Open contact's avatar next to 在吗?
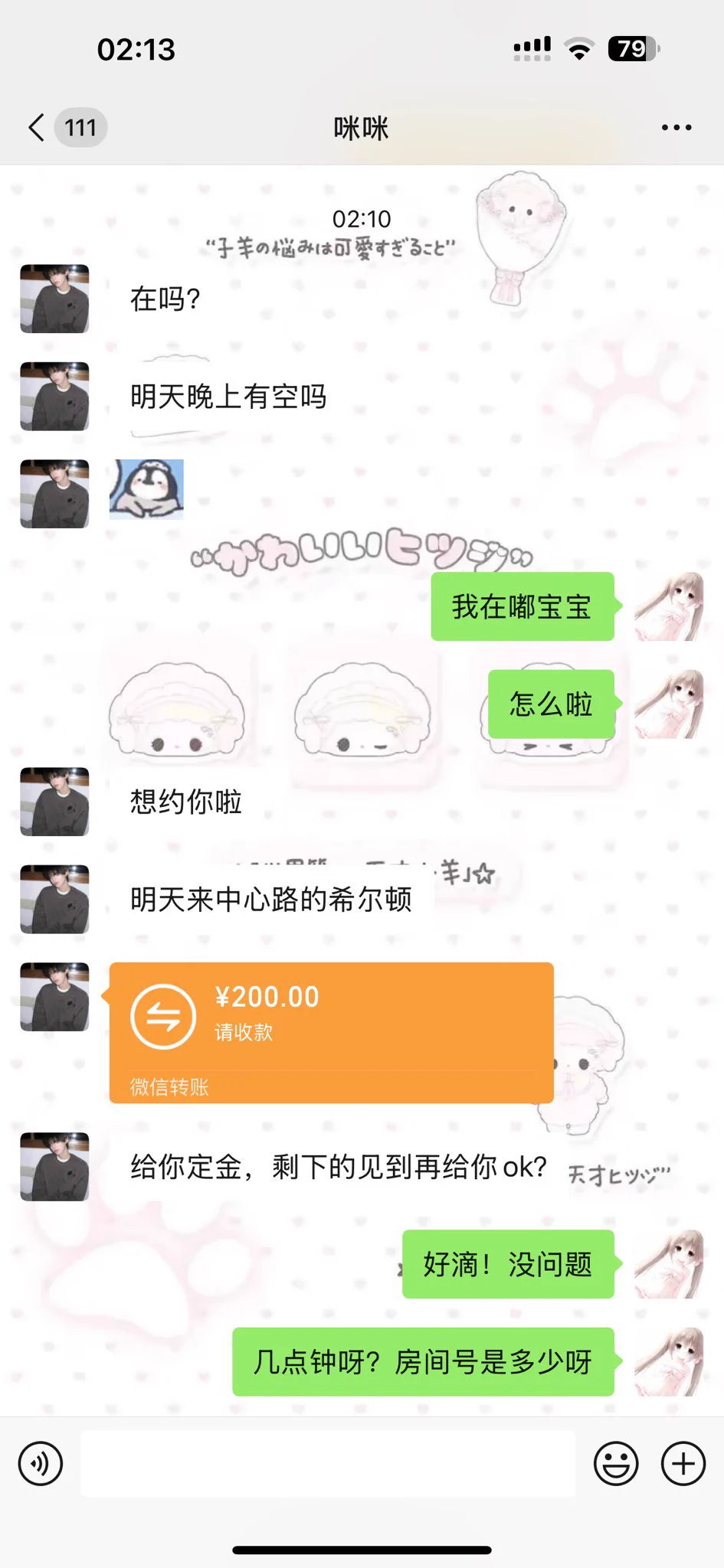The image size is (724, 1568). 54,299
